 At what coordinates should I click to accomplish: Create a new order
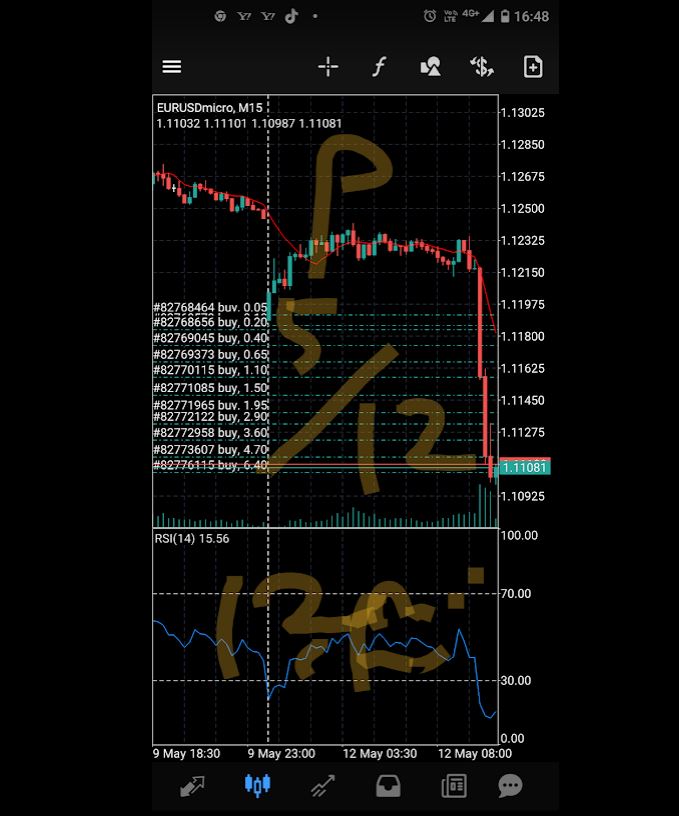[533, 67]
